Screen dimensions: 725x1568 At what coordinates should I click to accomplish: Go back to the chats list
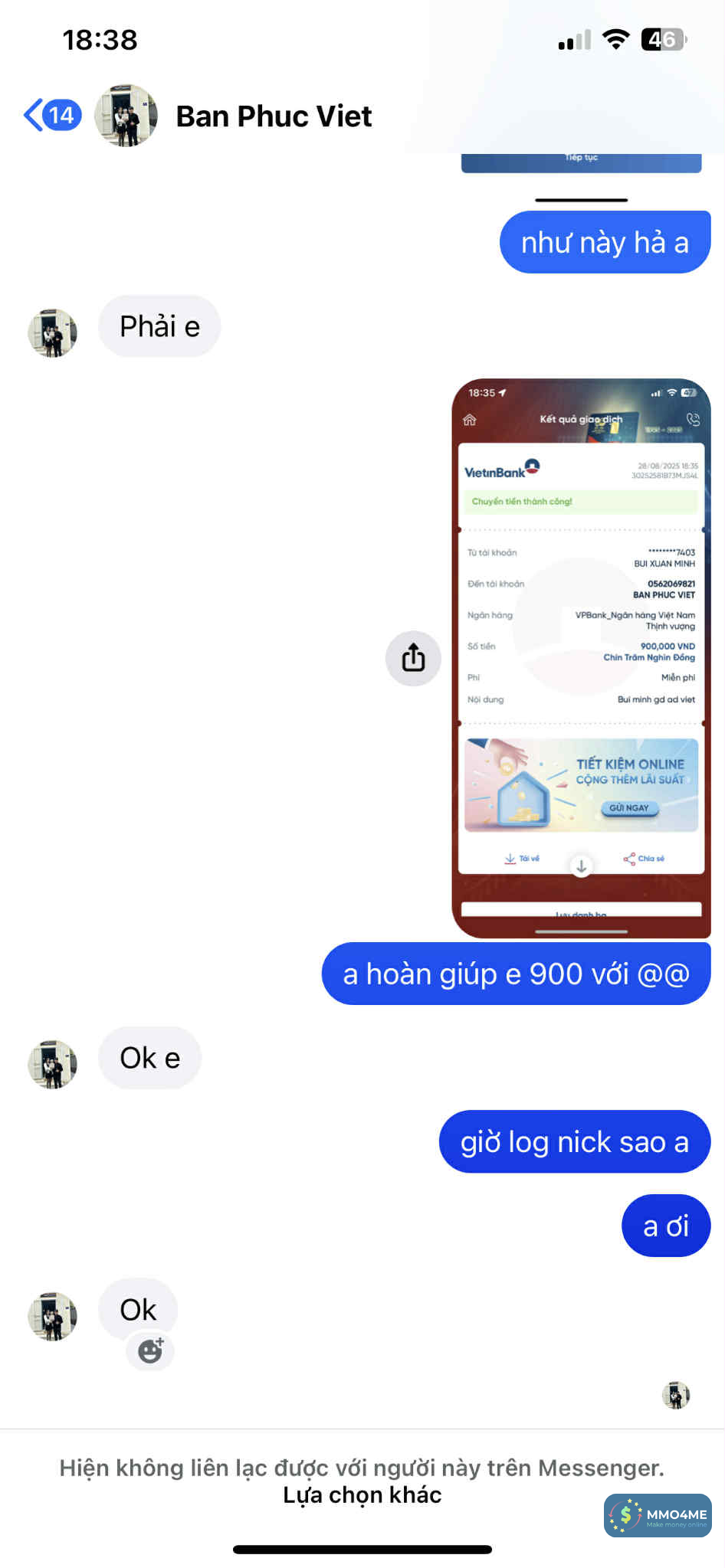(x=51, y=116)
